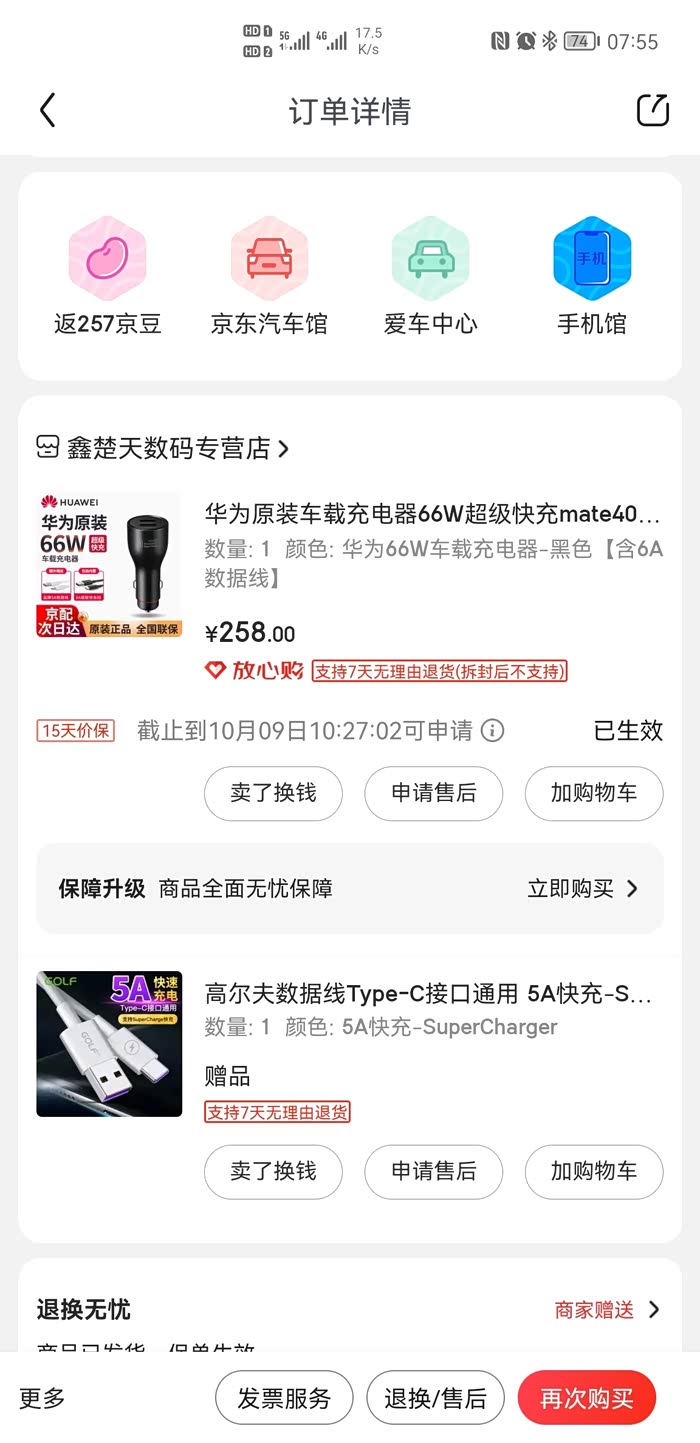The height and width of the screenshot is (1443, 700).
Task: Visit 鑫楚天数码专营店 store page
Action: [165, 448]
